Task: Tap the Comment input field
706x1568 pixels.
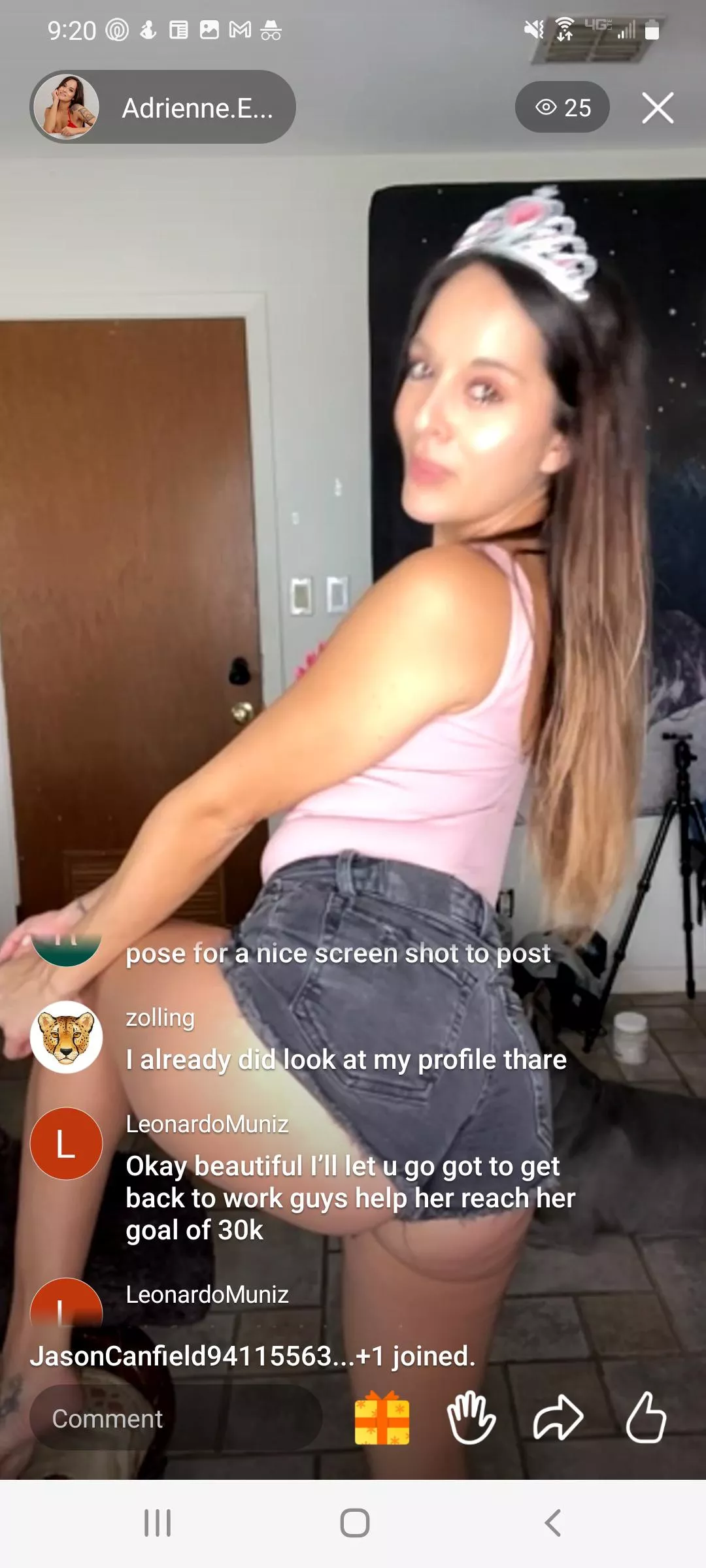Action: point(175,1418)
